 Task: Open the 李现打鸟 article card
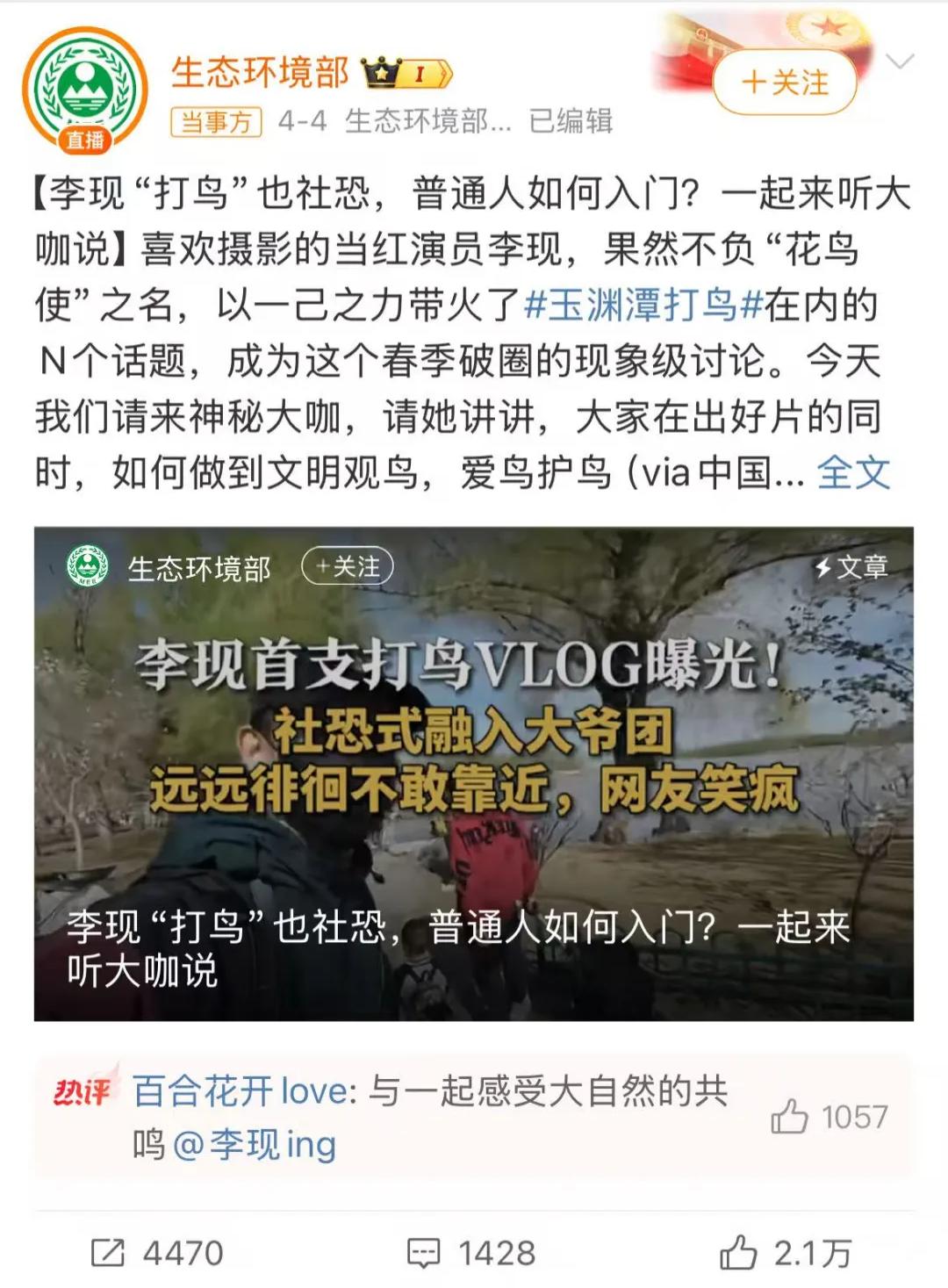pyautogui.click(x=474, y=773)
